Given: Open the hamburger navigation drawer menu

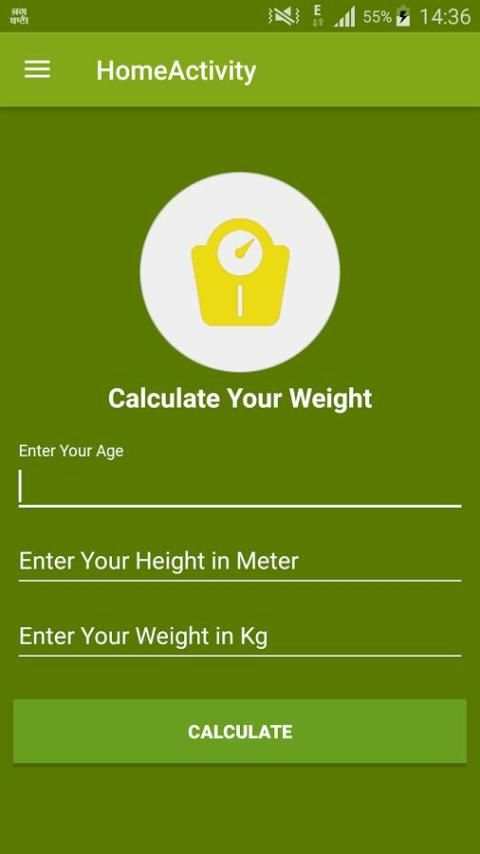Looking at the screenshot, I should 37,70.
